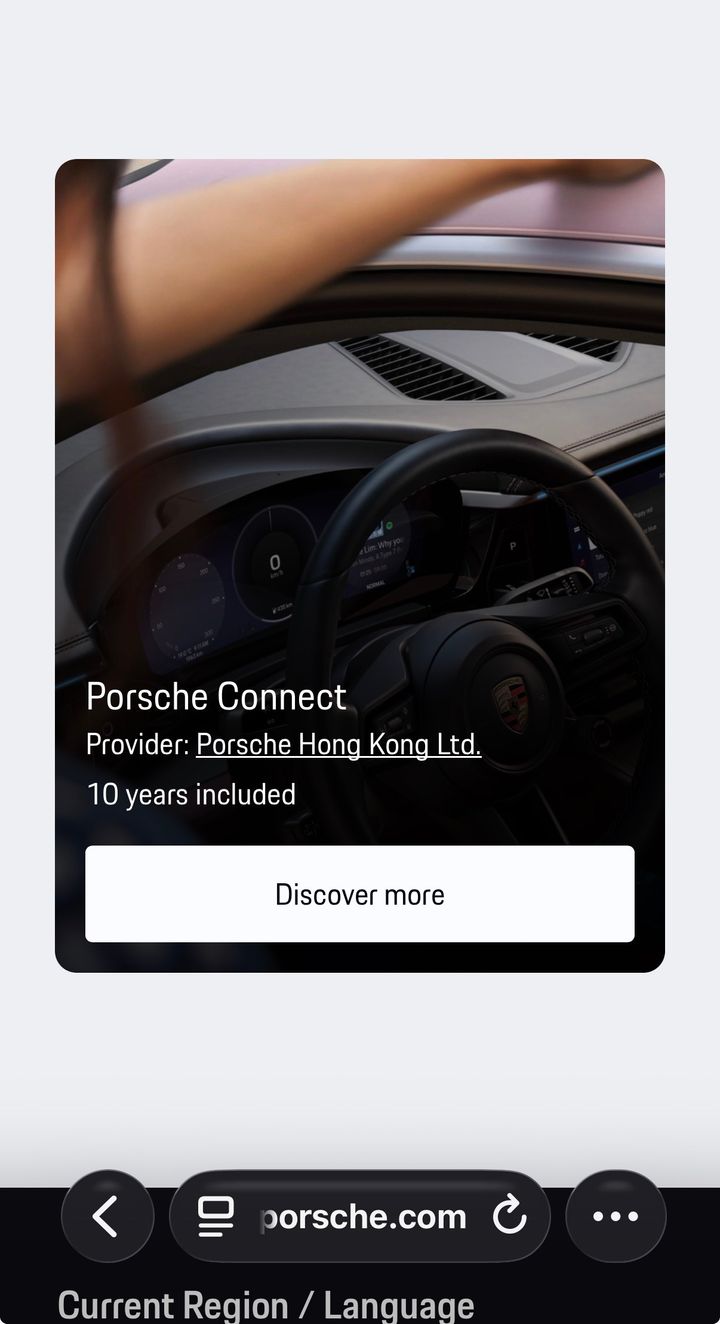Open the Porsche Hong Kong Ltd. provider link

click(x=338, y=745)
